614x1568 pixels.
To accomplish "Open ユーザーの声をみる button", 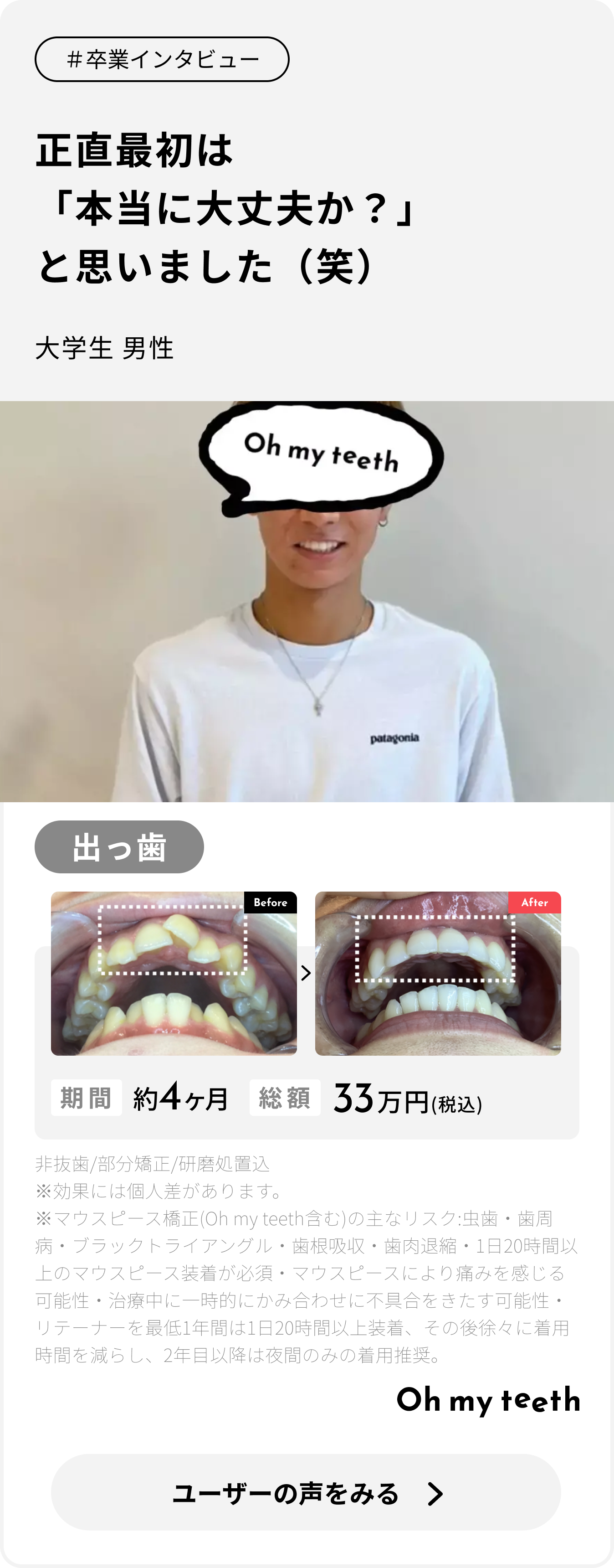I will click(306, 1492).
